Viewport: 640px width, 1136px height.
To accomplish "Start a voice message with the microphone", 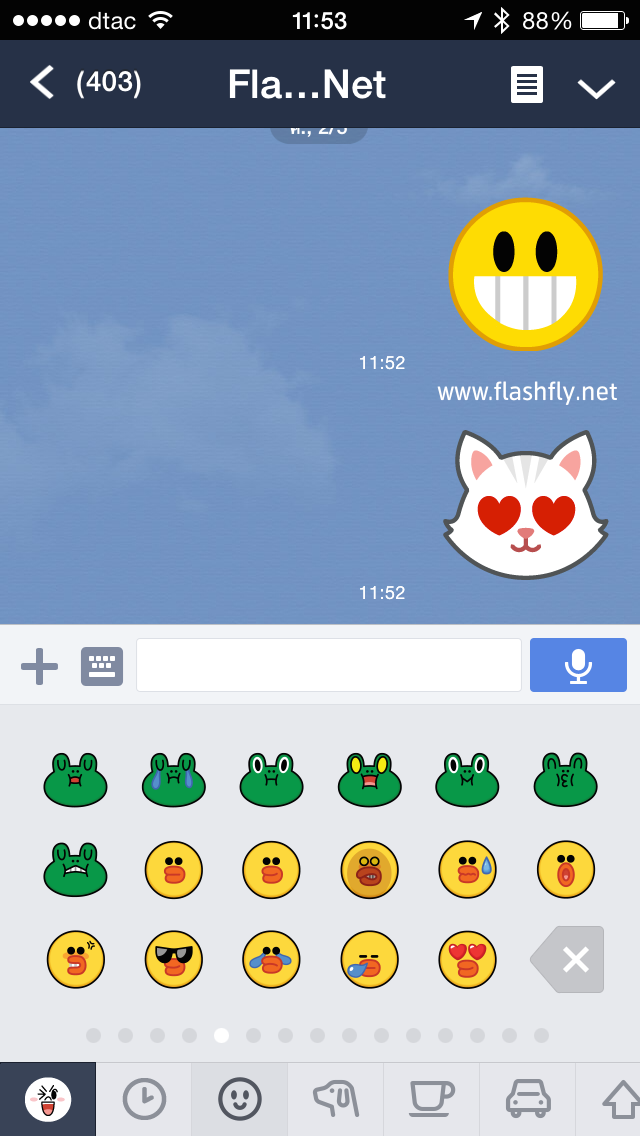I will 578,665.
